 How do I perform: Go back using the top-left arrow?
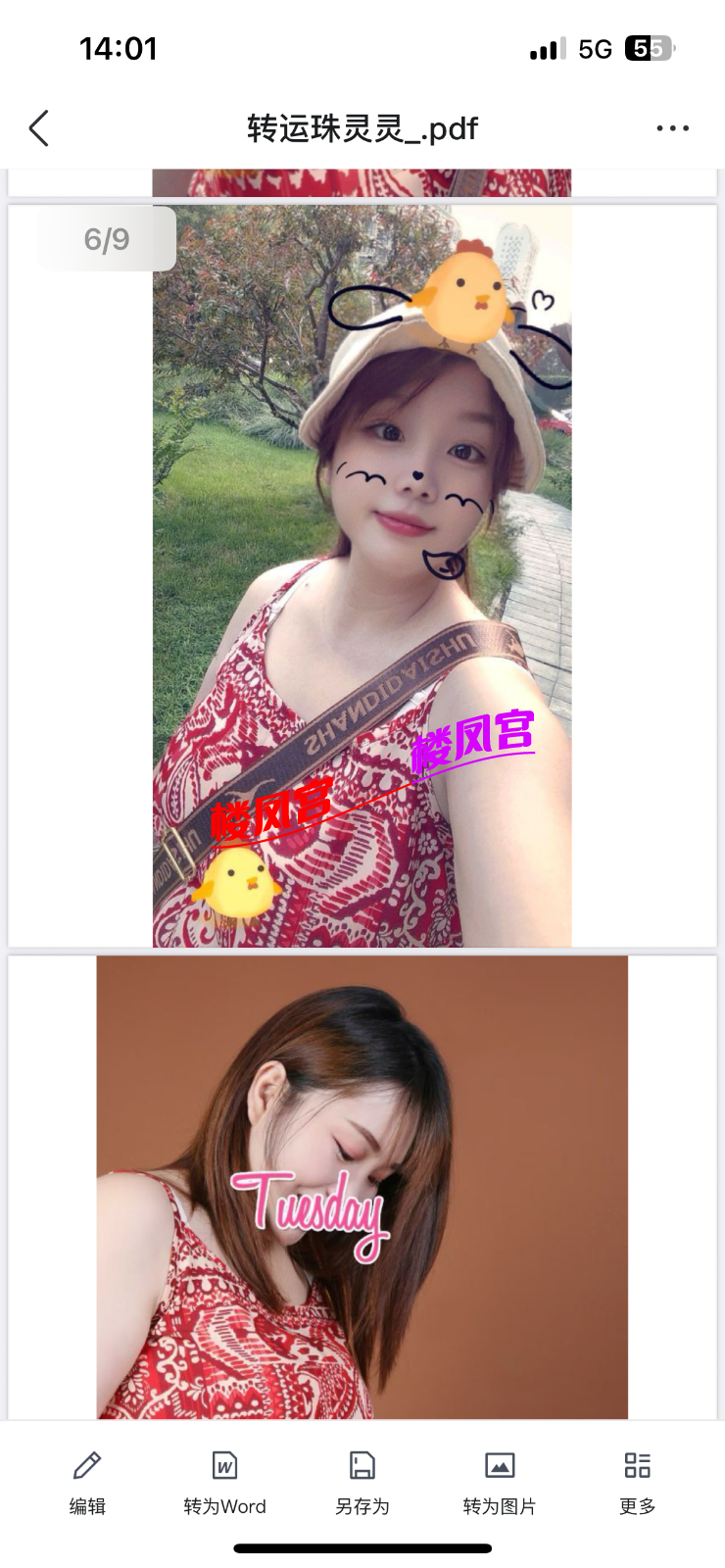(x=39, y=128)
